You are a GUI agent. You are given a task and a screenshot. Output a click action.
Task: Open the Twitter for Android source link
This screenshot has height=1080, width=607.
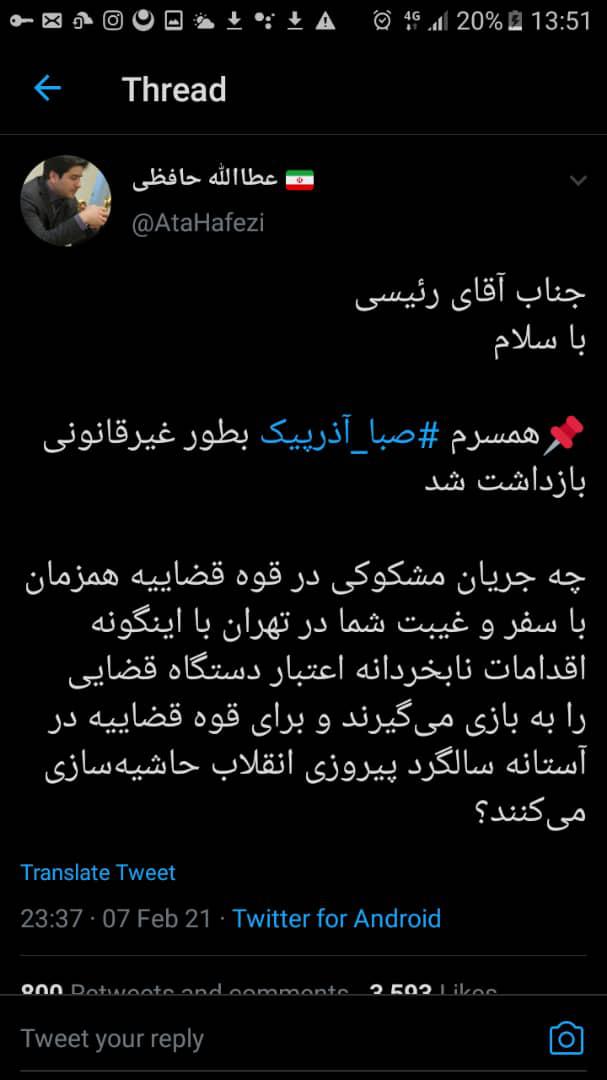[x=336, y=919]
